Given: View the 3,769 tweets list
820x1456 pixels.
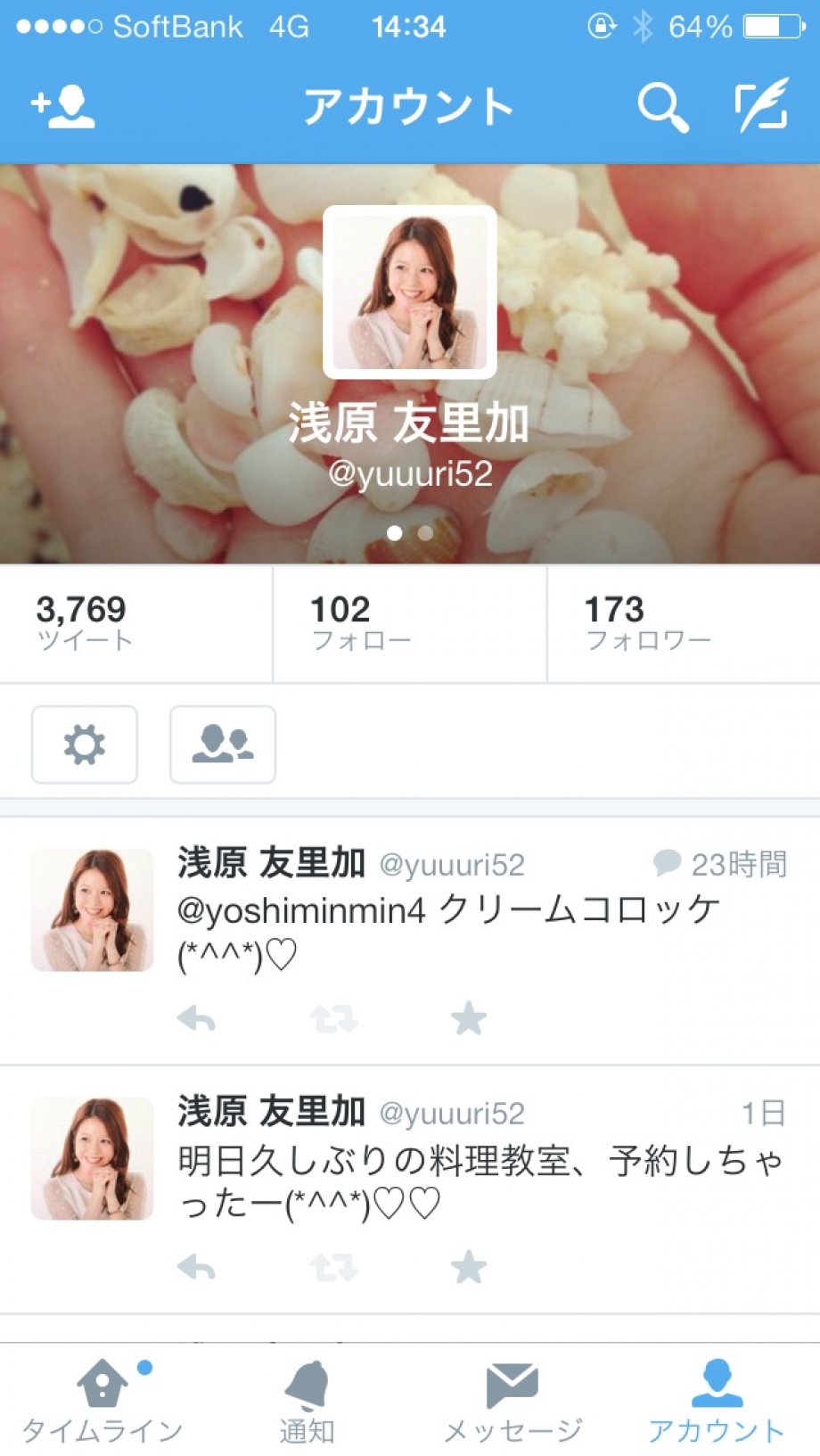Looking at the screenshot, I should [x=135, y=623].
